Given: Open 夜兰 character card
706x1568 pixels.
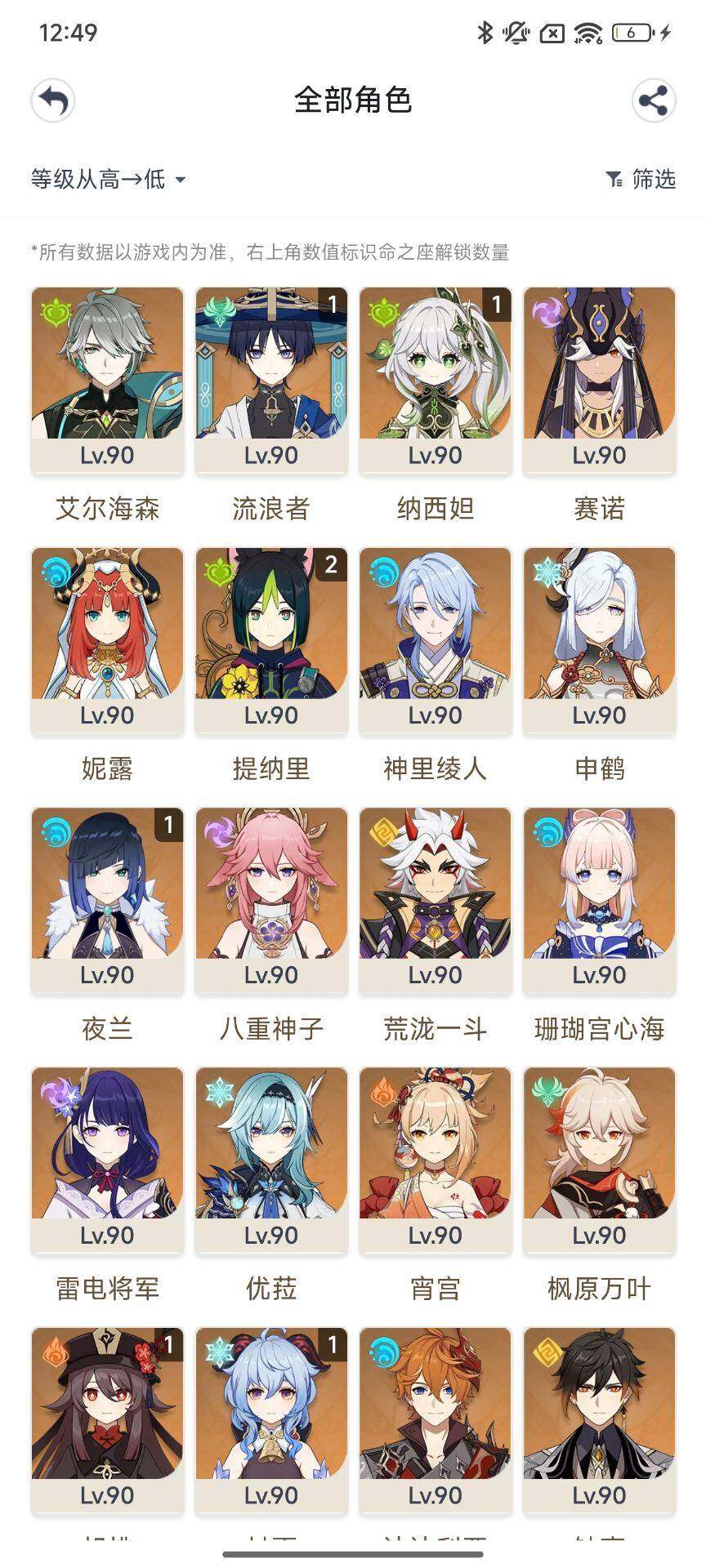Looking at the screenshot, I should [107, 899].
